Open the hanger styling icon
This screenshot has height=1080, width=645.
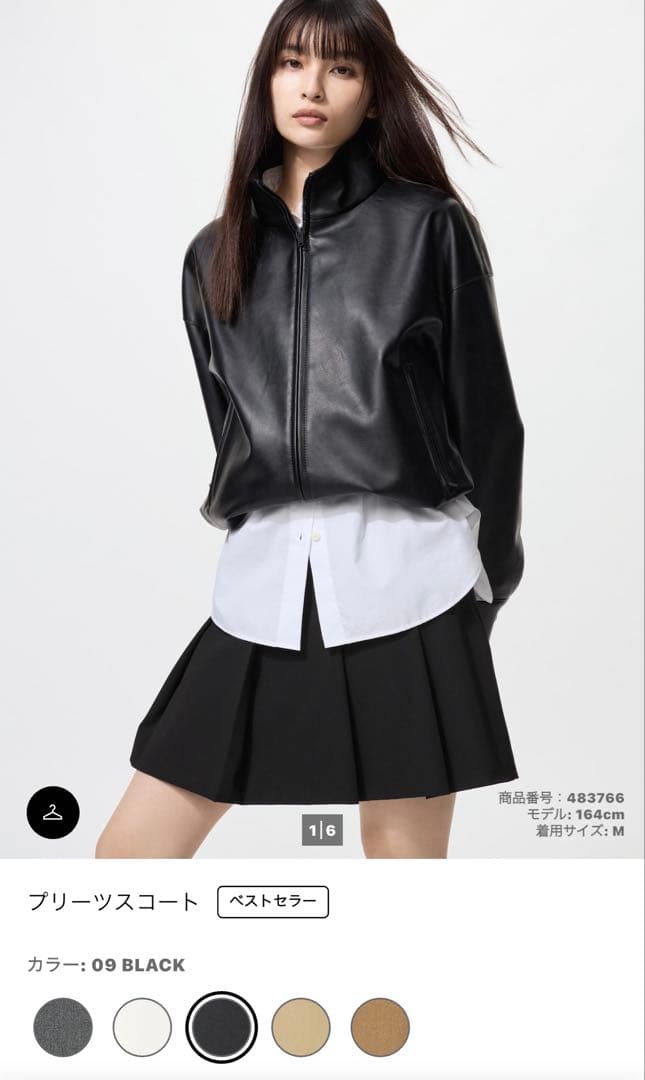click(x=53, y=812)
